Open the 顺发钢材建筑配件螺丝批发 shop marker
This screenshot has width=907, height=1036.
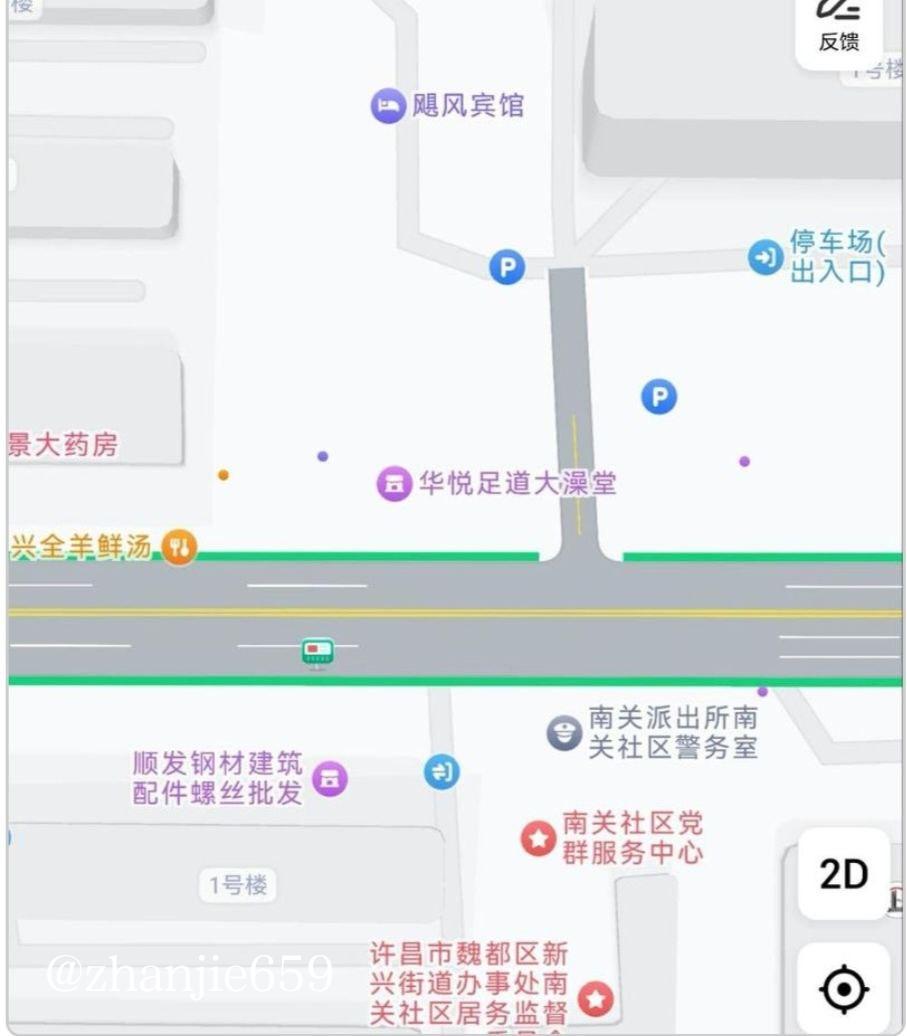pos(330,778)
